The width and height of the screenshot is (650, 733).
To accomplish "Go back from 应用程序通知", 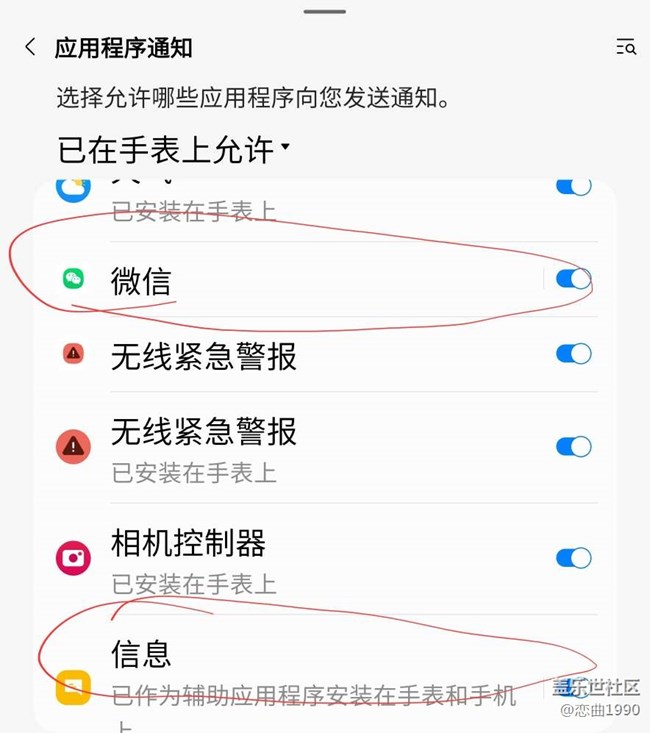I will click(x=31, y=47).
